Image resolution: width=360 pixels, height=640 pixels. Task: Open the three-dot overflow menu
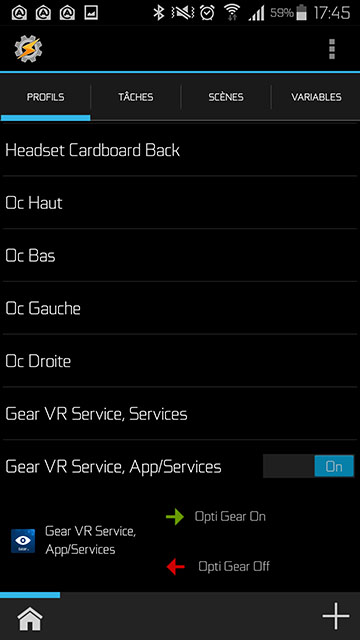[x=331, y=49]
